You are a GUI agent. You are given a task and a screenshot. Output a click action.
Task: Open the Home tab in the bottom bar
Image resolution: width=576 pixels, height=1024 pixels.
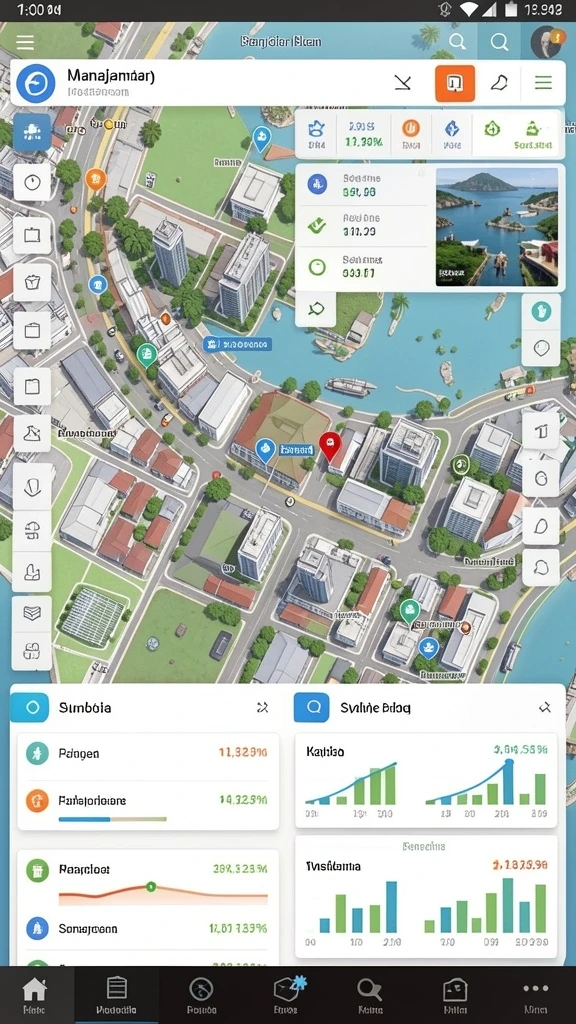click(x=34, y=995)
